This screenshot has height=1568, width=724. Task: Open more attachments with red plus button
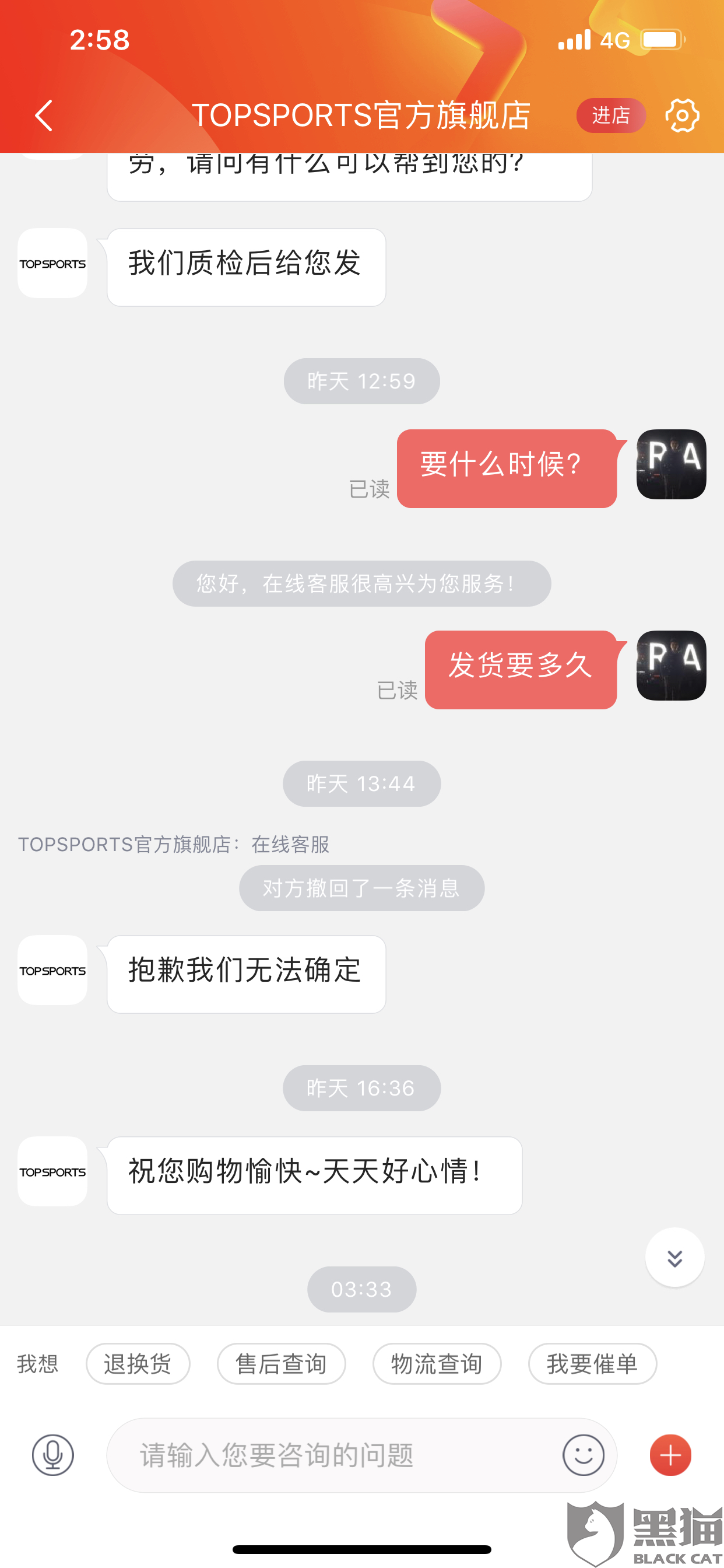point(670,1455)
